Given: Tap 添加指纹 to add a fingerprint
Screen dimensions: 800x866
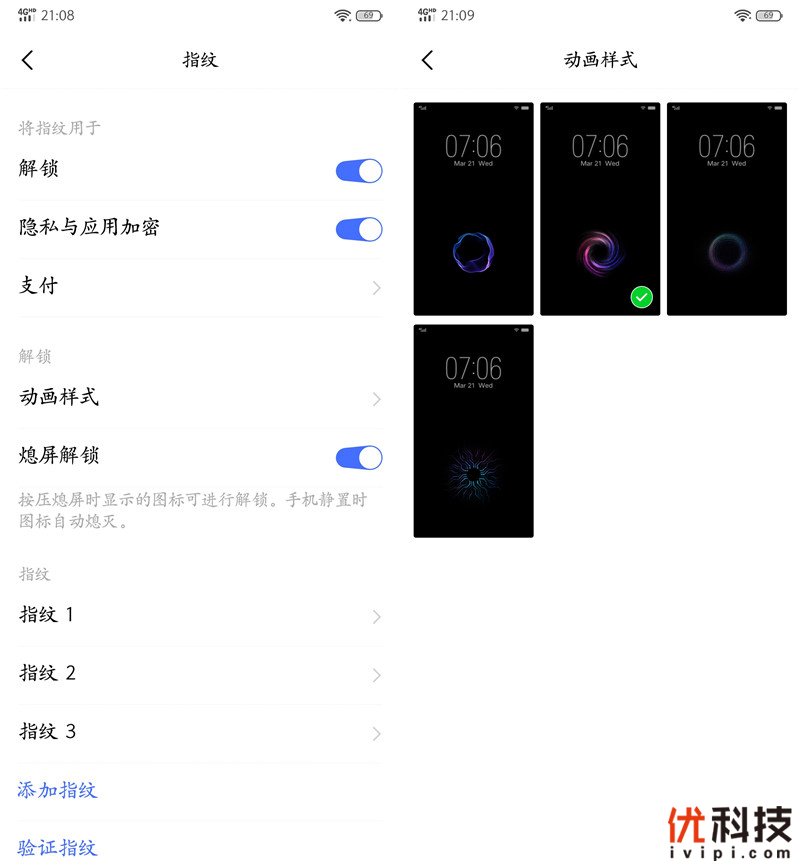Looking at the screenshot, I should pyautogui.click(x=55, y=790).
